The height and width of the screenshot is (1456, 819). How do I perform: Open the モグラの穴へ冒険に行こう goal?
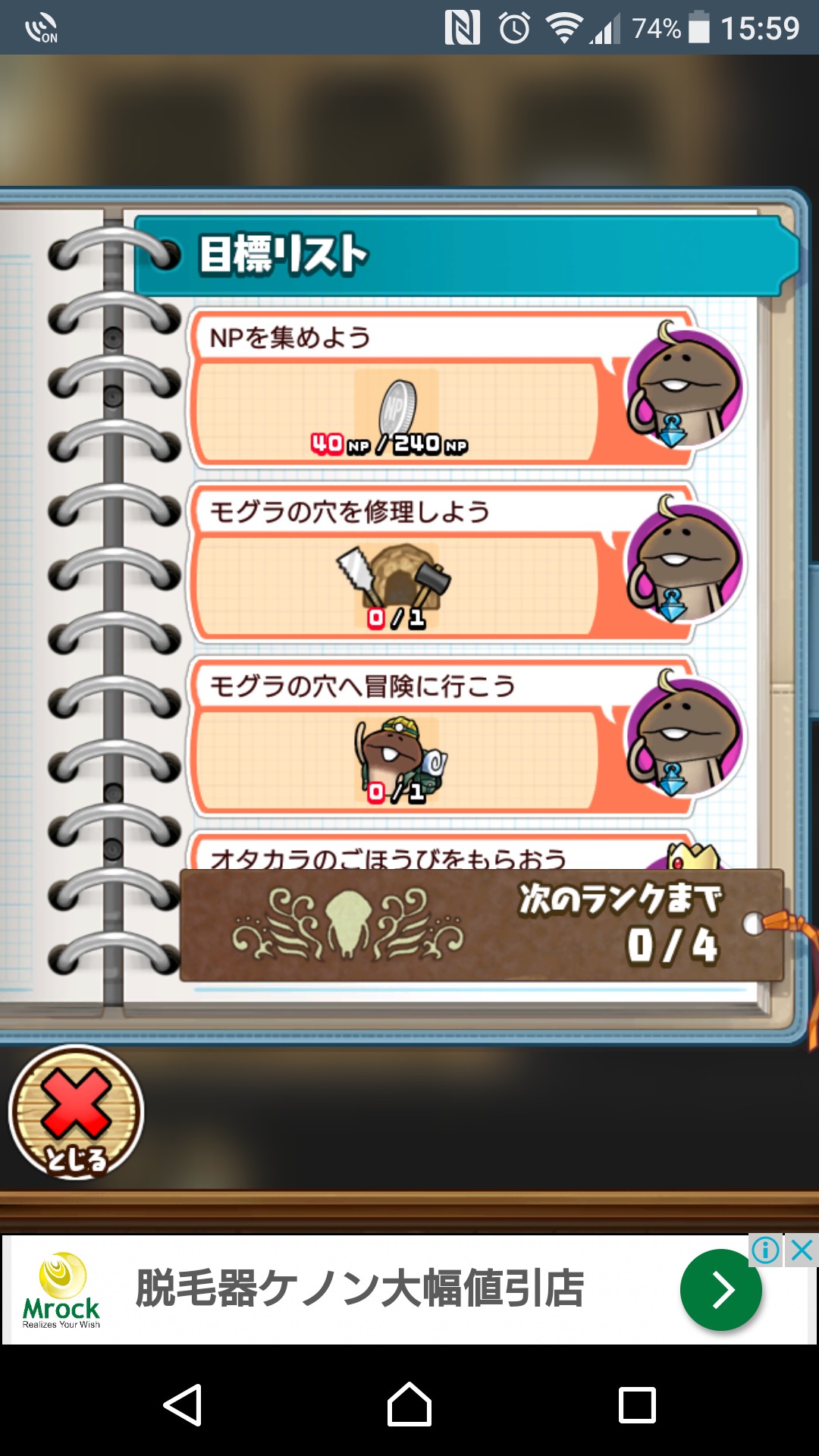466,736
